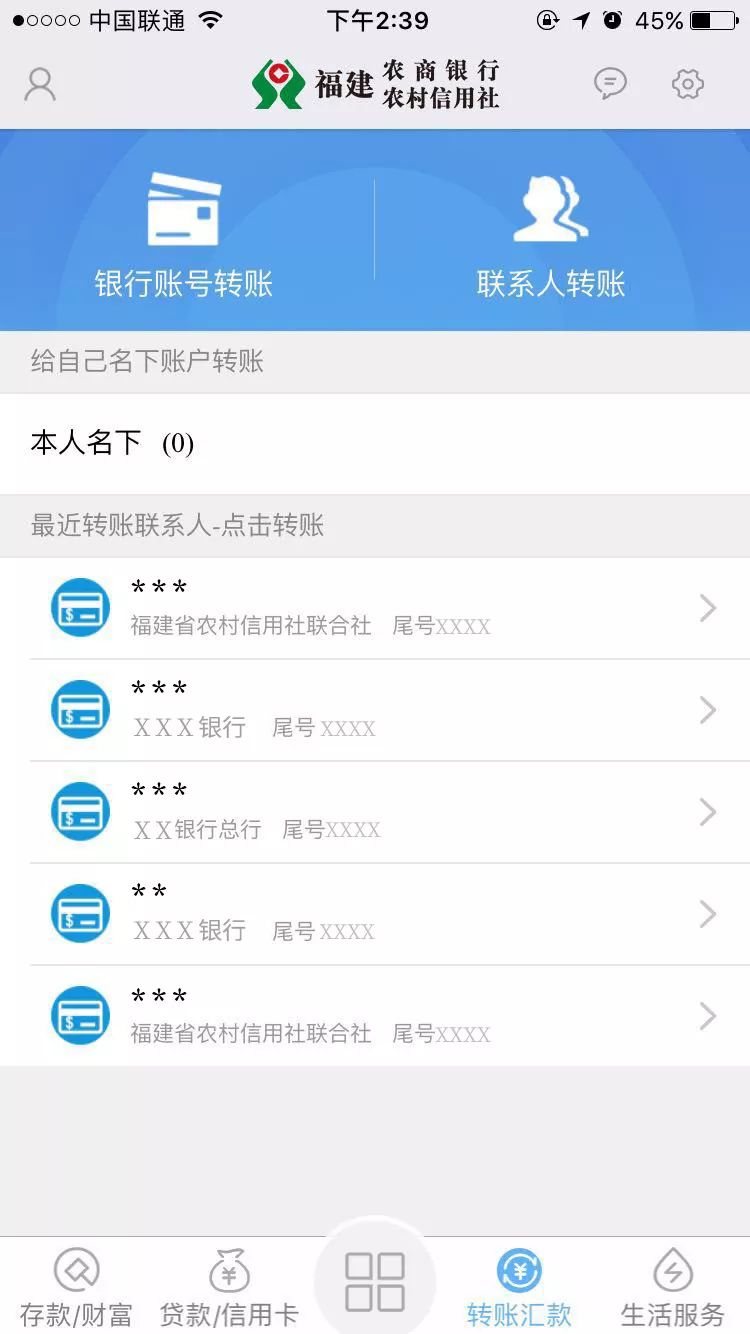
Task: Transfer to the XX银行总行 contact
Action: 375,812
